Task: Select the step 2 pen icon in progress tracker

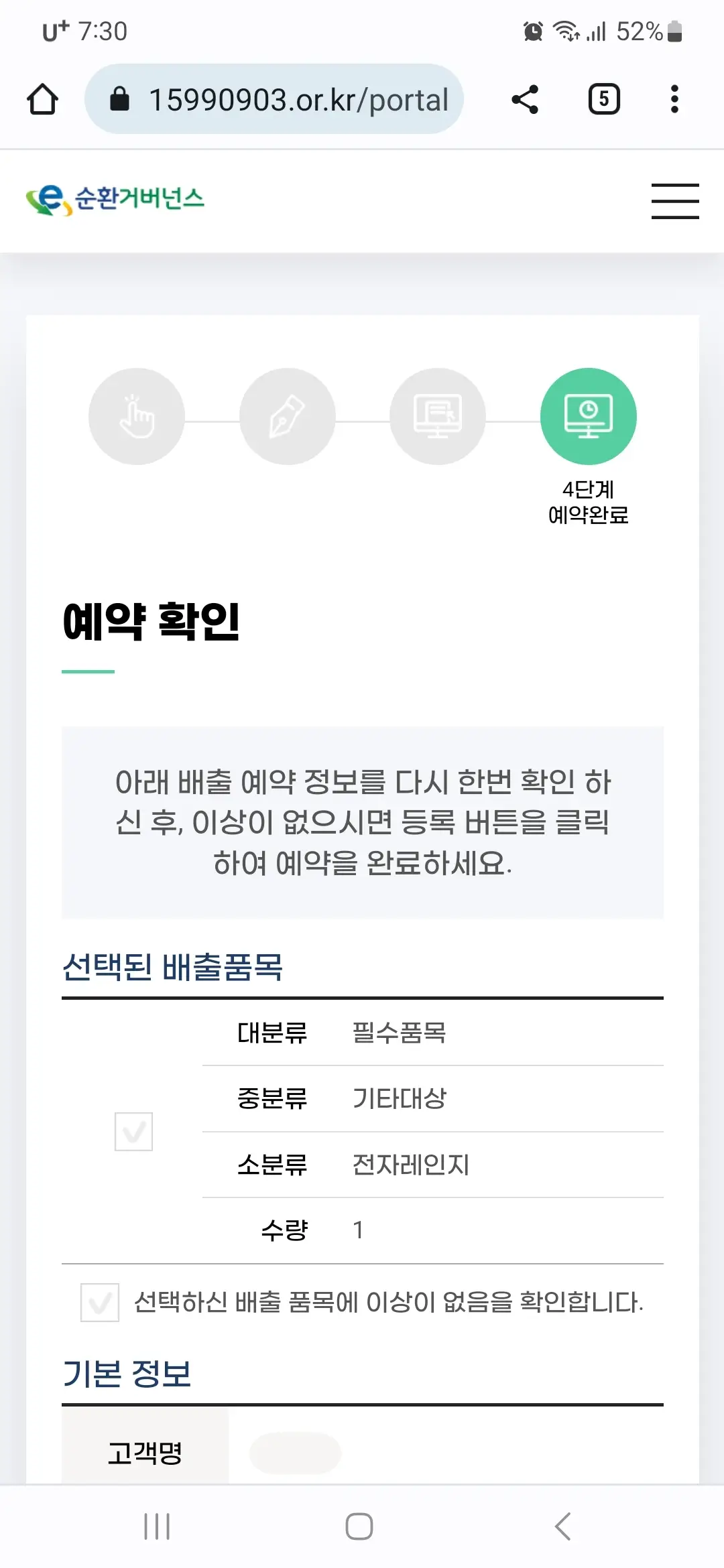Action: tap(287, 415)
